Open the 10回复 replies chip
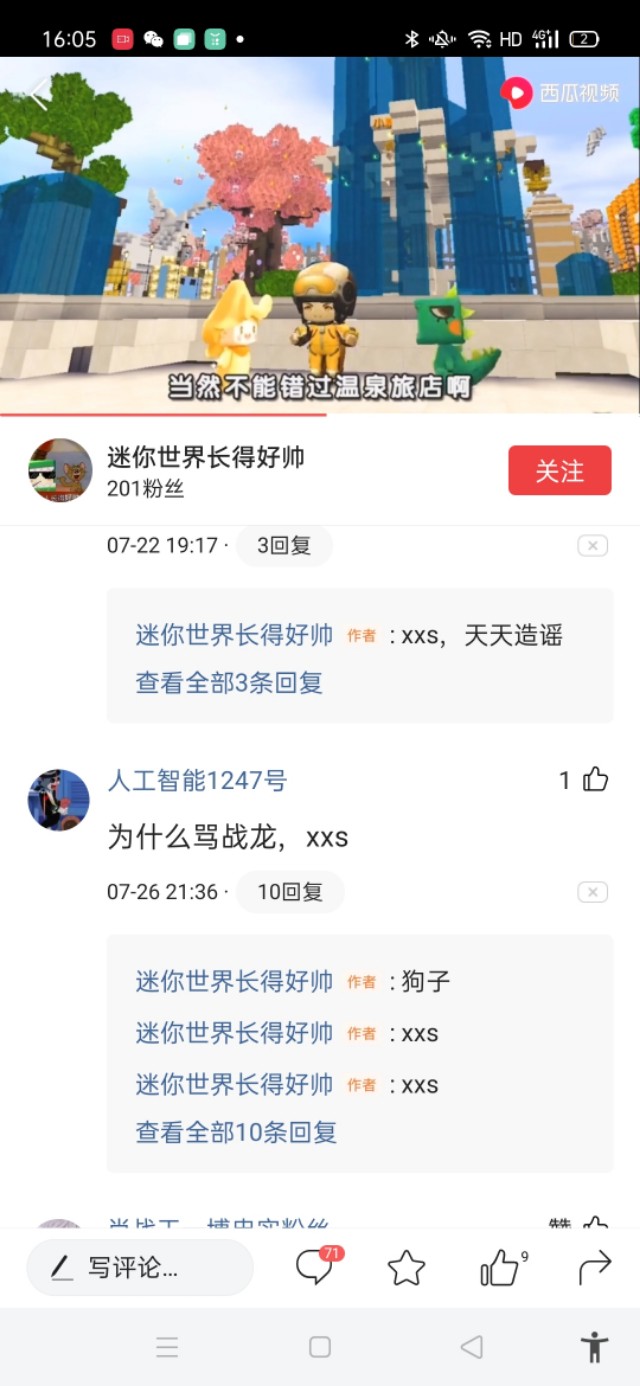The width and height of the screenshot is (640, 1386). point(290,892)
